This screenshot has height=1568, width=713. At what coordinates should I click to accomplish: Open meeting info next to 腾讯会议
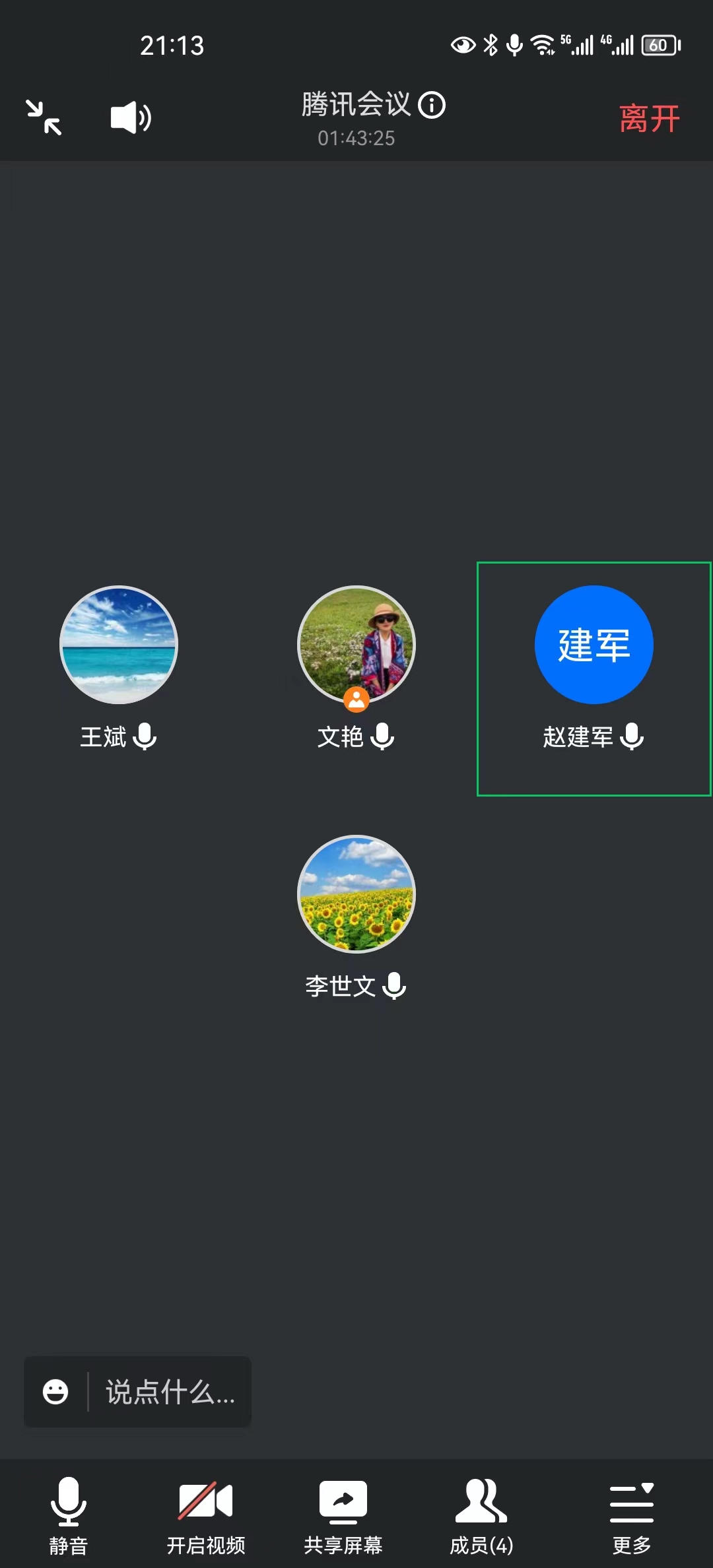[x=432, y=105]
